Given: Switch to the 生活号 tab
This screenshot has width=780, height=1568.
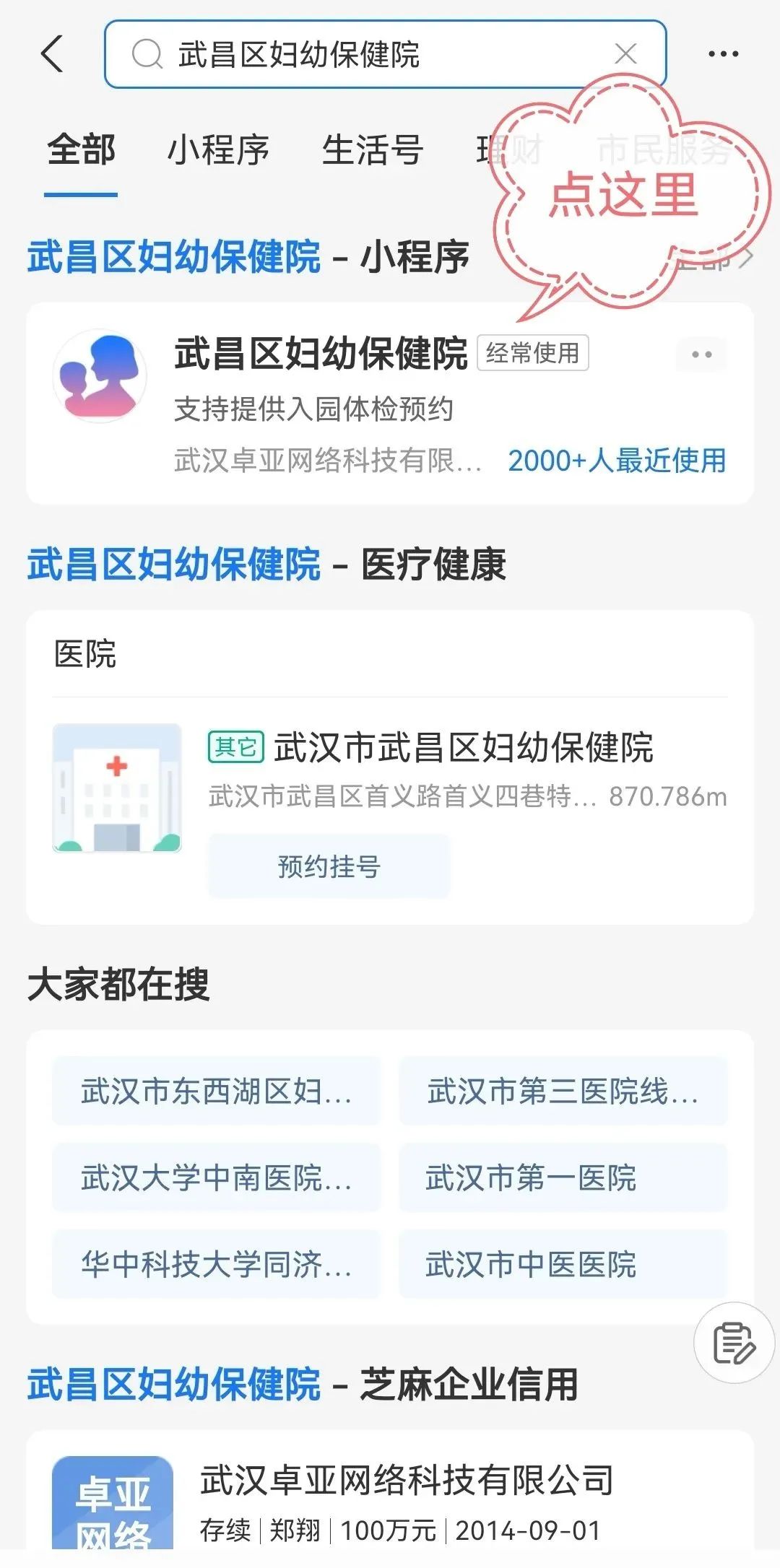Looking at the screenshot, I should point(373,150).
